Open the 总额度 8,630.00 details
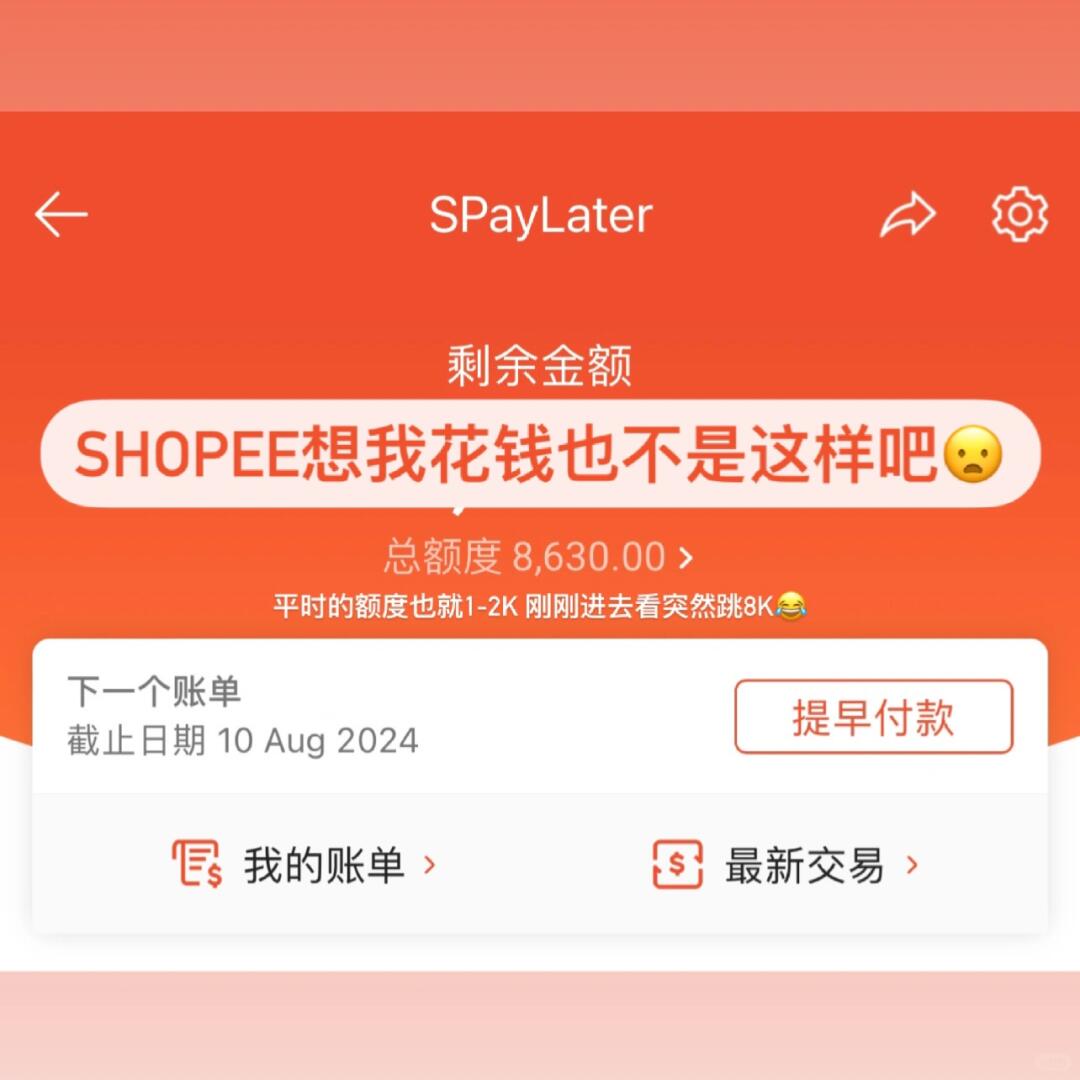Viewport: 1080px width, 1080px height. (x=539, y=557)
